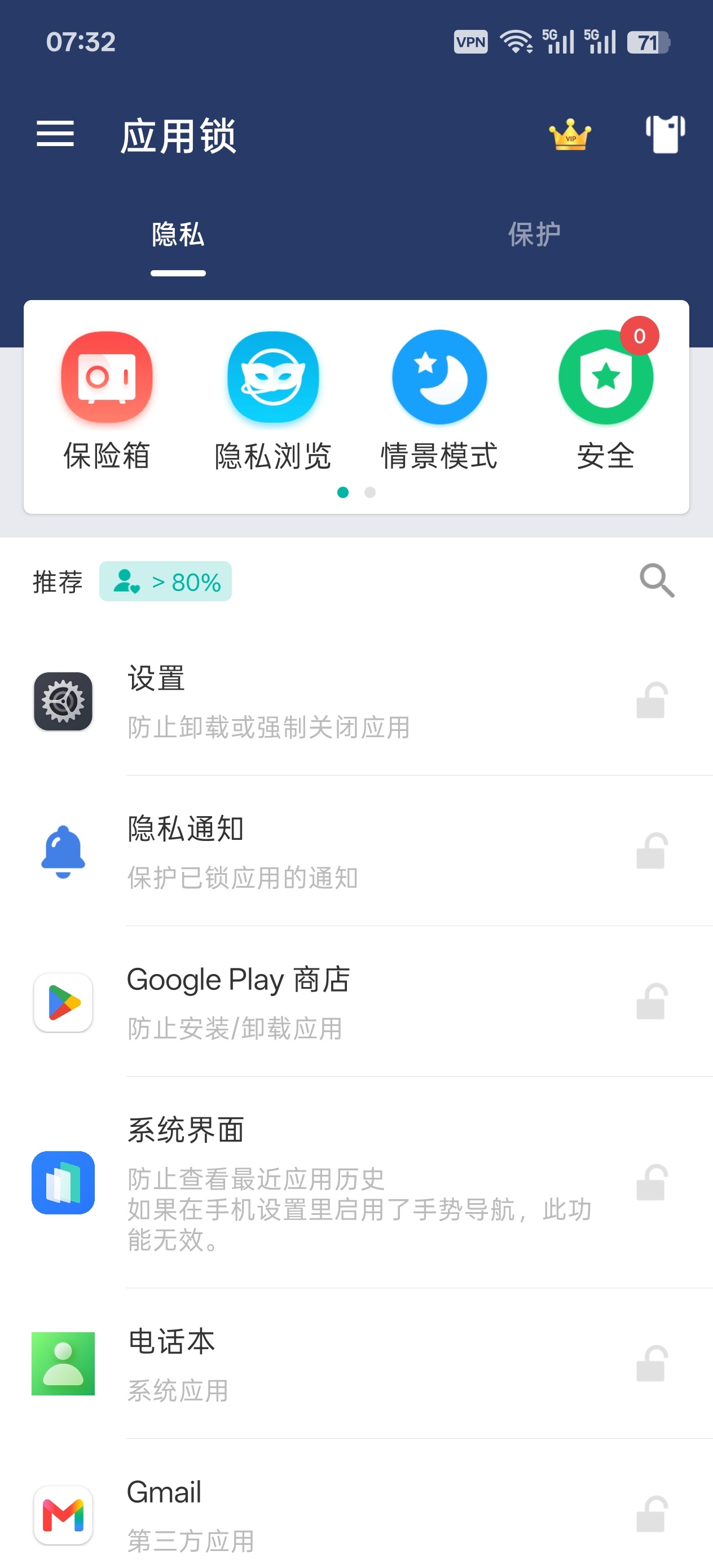
Task: Open 保险箱 vault
Action: coord(107,402)
